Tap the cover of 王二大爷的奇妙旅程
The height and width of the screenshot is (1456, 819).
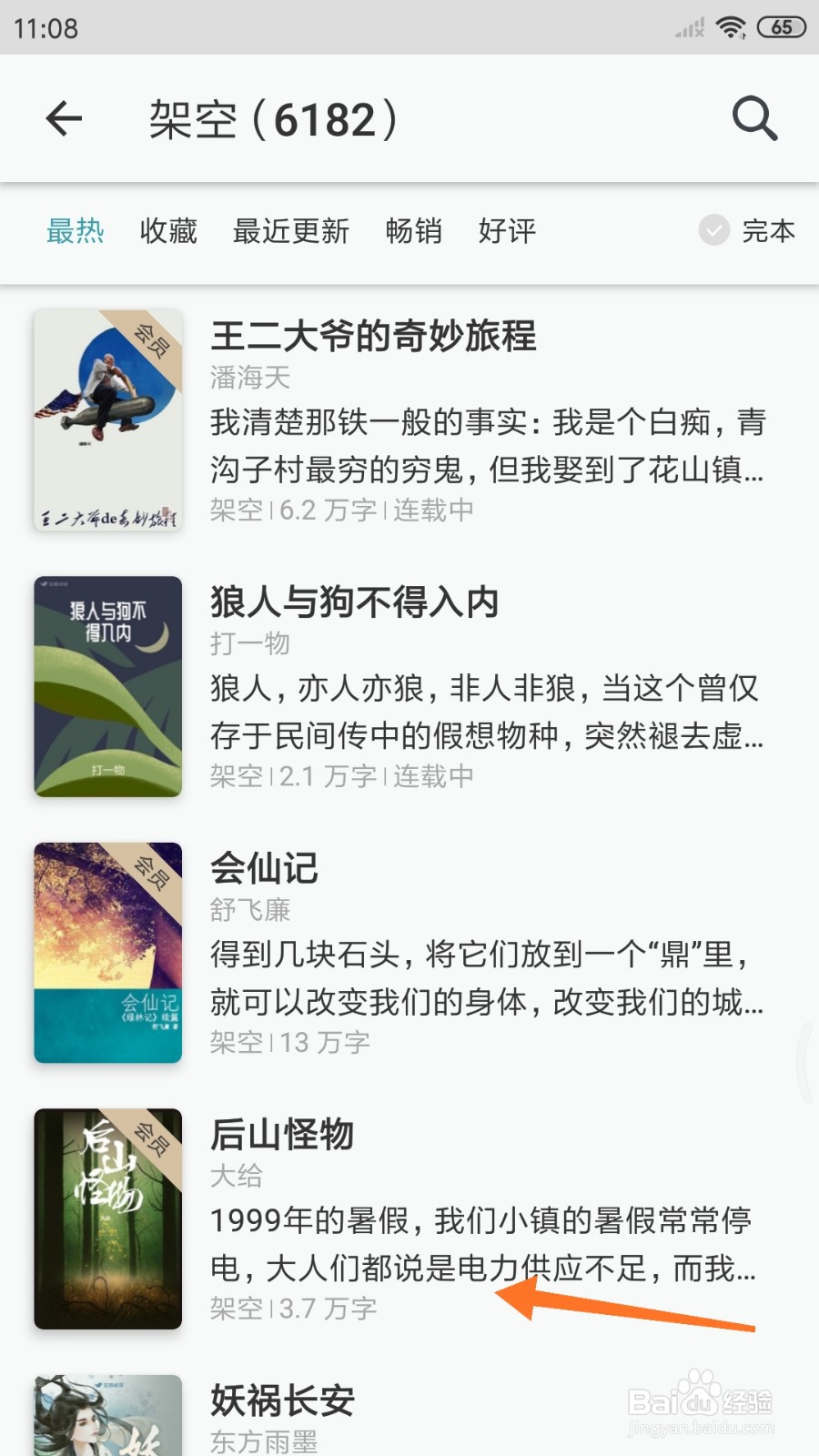(106, 420)
